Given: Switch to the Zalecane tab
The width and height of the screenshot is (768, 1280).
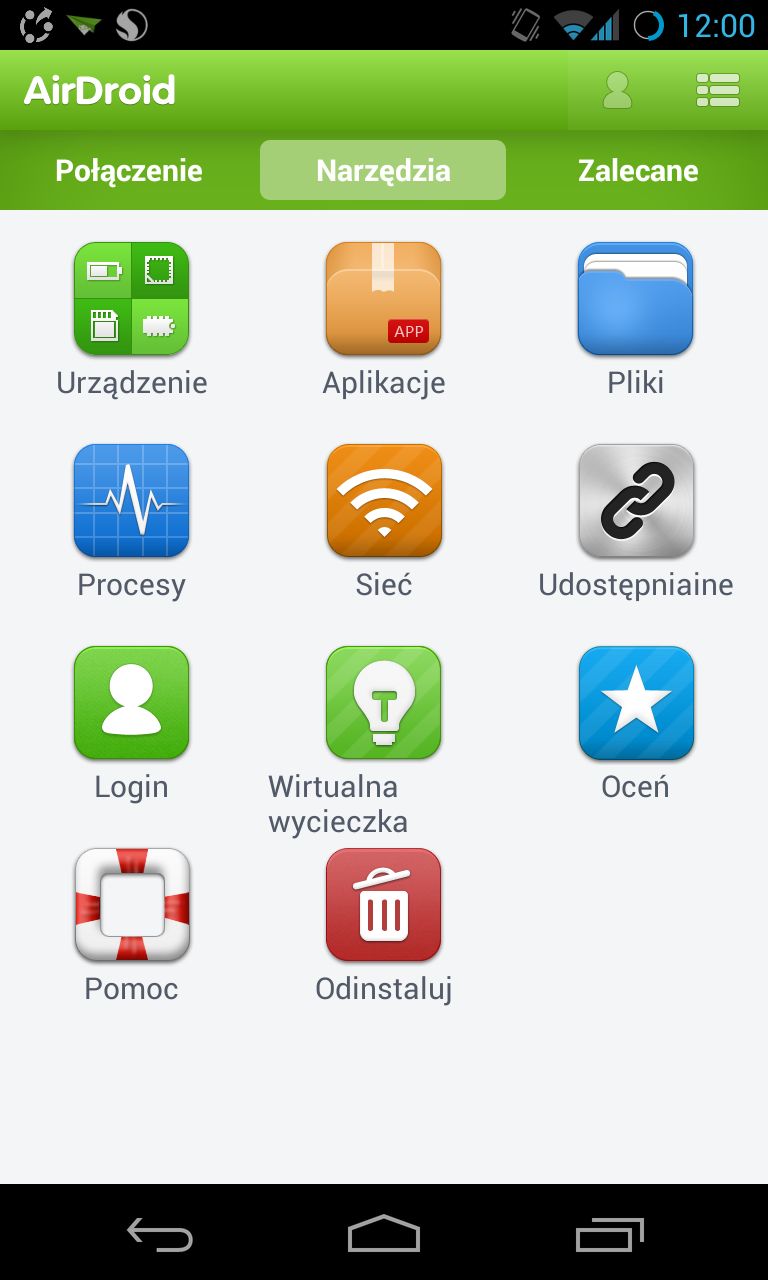Looking at the screenshot, I should [638, 170].
